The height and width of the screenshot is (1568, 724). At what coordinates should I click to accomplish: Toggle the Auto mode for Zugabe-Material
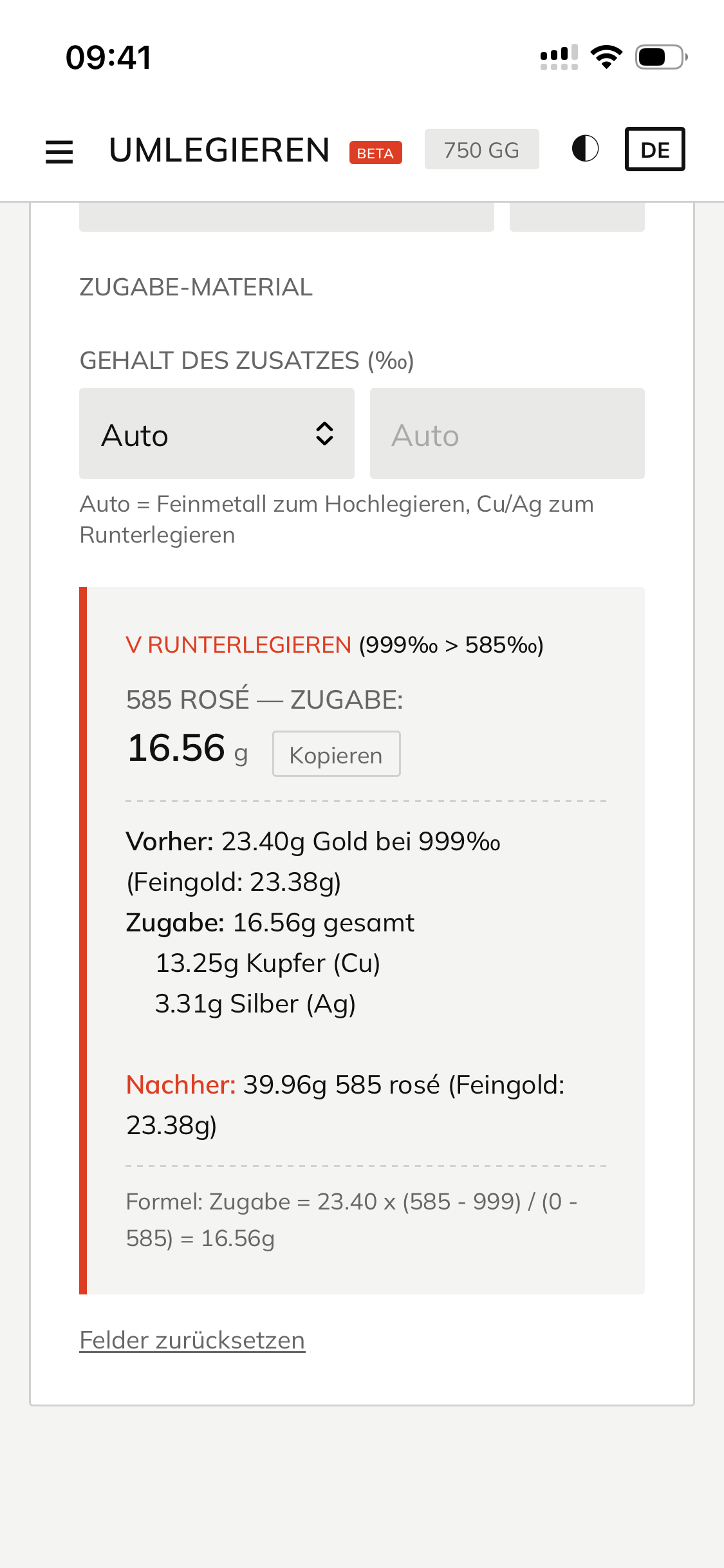coord(216,434)
